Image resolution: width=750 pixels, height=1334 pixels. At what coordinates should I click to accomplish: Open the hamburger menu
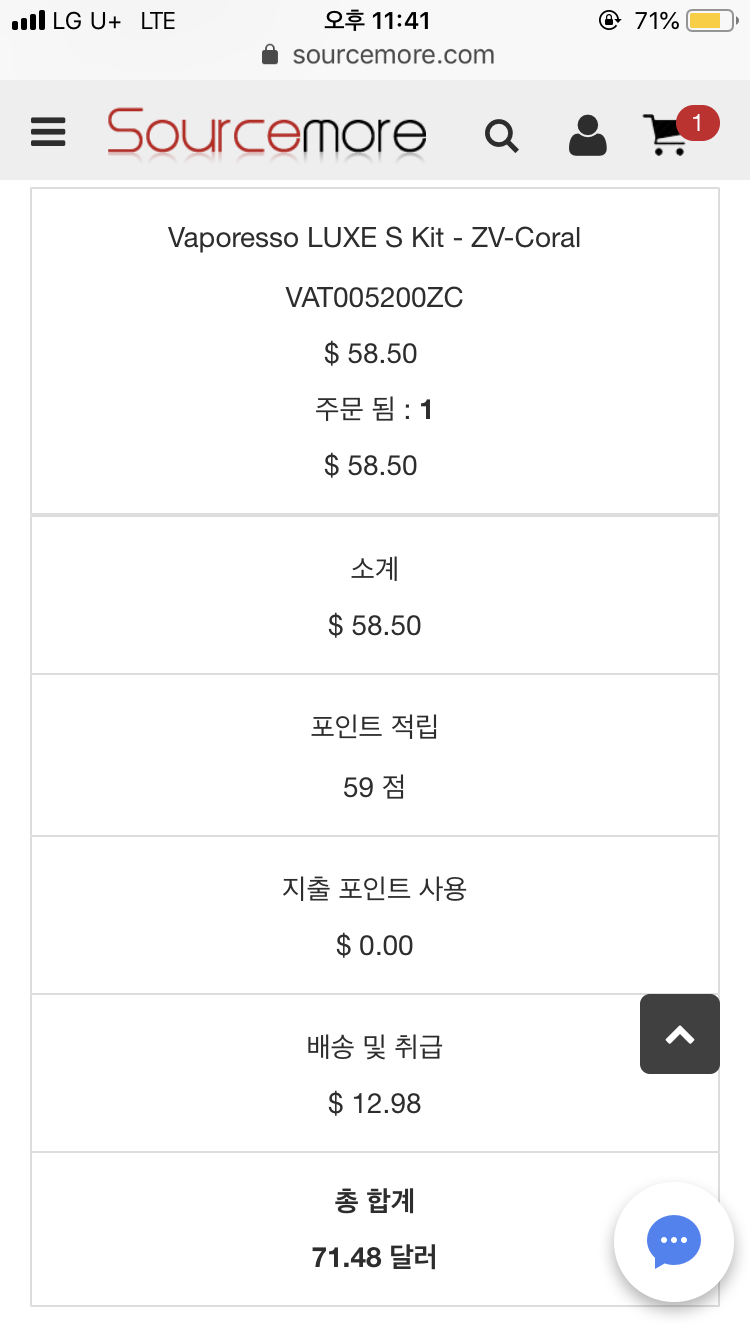(48, 133)
